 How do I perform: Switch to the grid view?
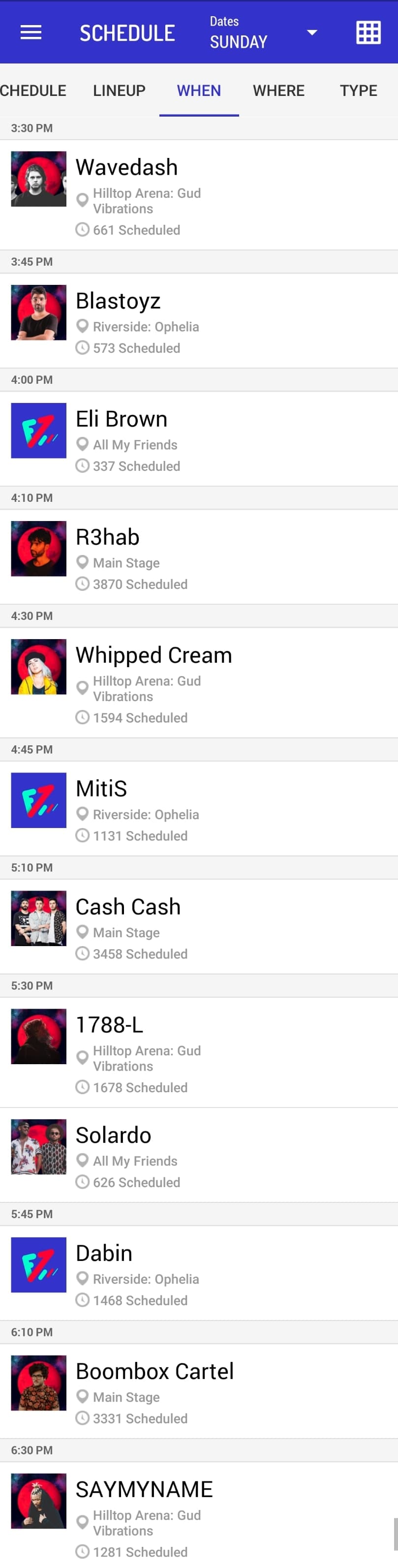(x=368, y=32)
